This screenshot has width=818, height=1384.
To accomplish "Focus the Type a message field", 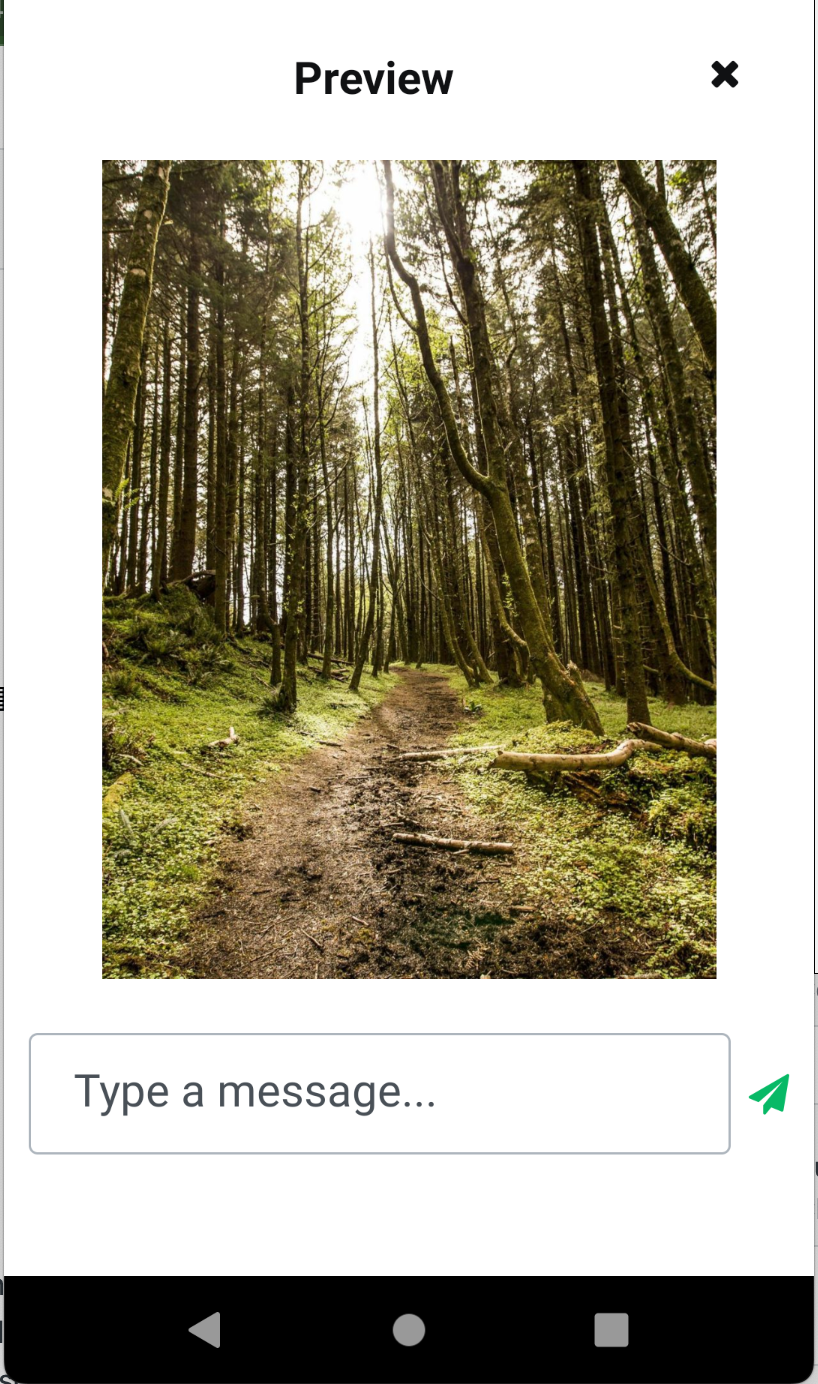I will coord(379,1093).
